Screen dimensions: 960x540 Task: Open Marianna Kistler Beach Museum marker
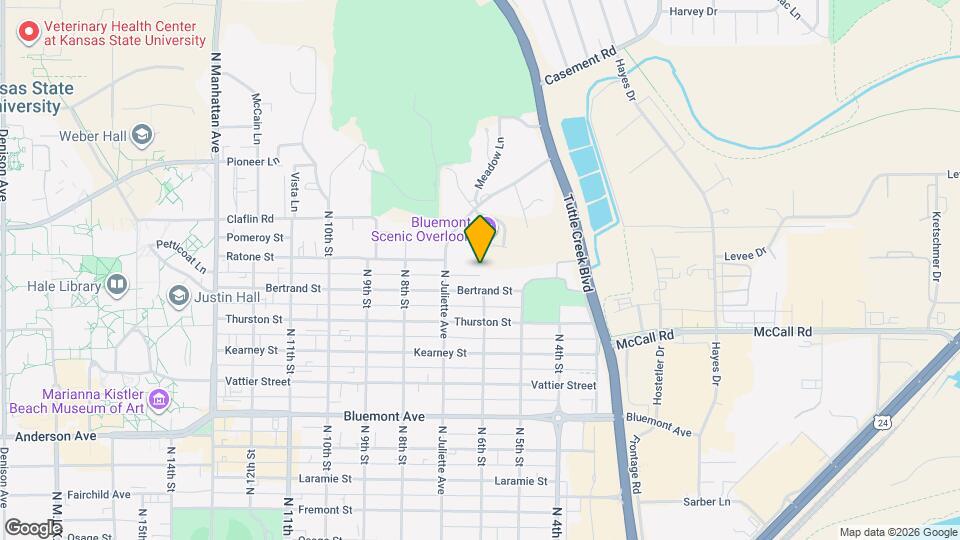point(159,400)
